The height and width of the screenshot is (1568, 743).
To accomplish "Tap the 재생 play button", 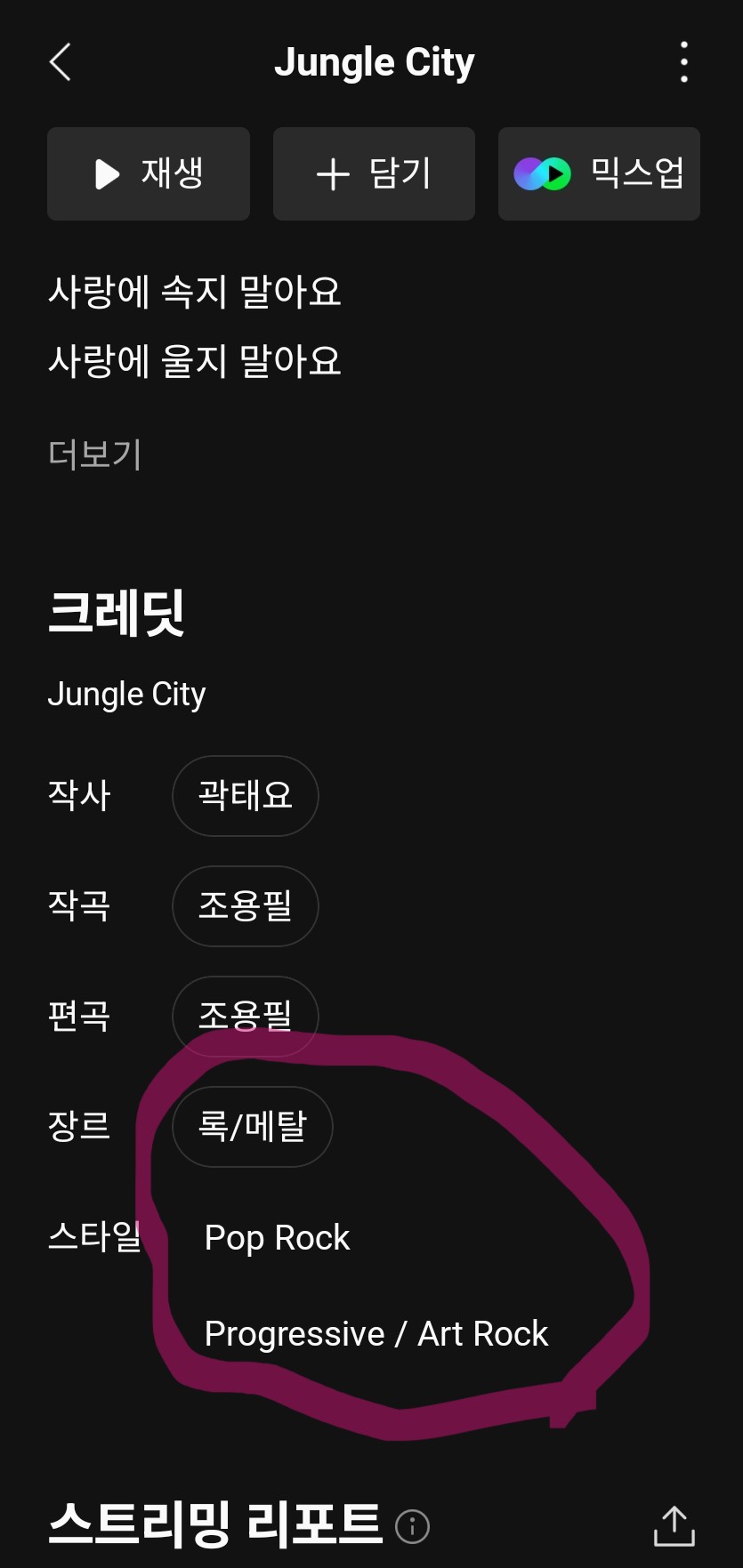I will click(x=149, y=173).
